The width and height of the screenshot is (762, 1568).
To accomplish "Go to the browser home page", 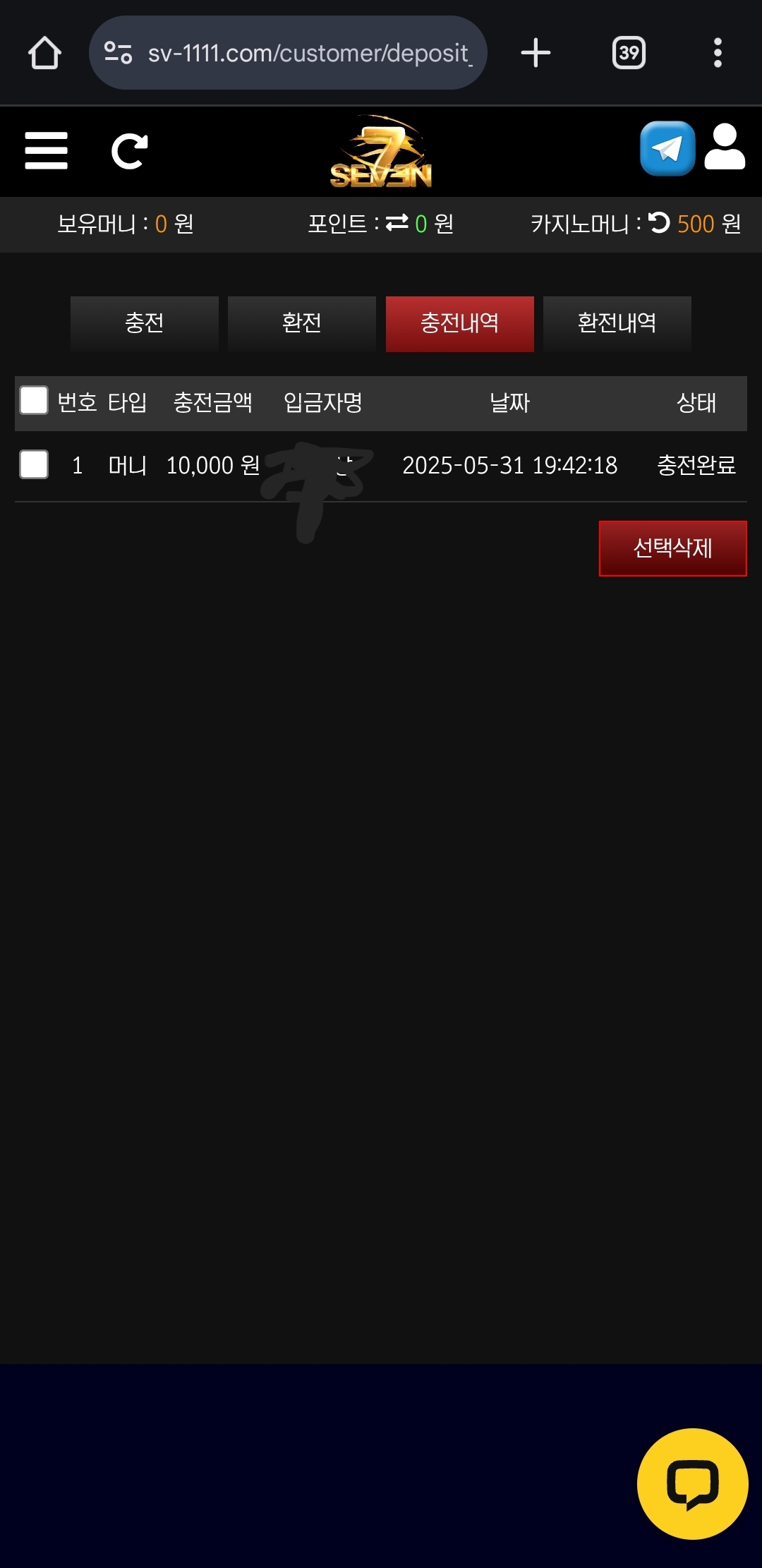I will click(44, 53).
